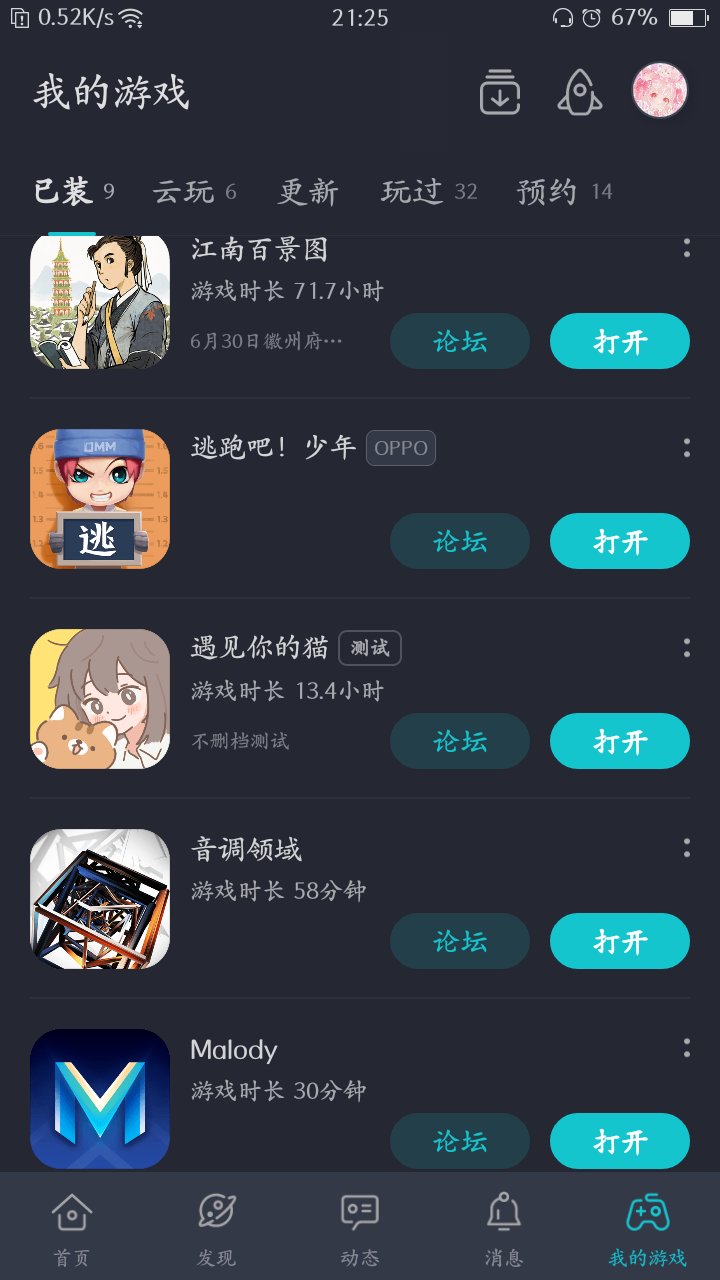Launch 逃跑吧！少年 with 打开
Screen dimensions: 720x1280
point(620,541)
